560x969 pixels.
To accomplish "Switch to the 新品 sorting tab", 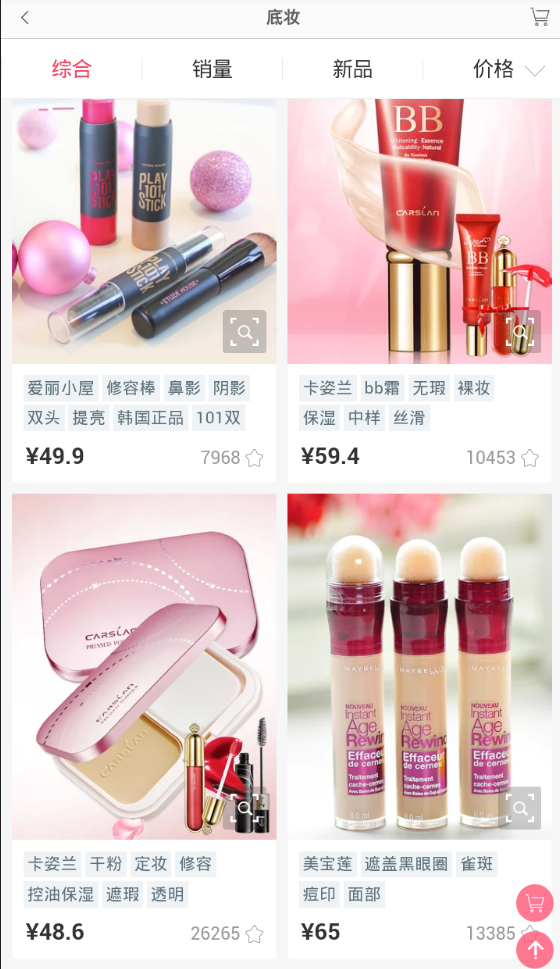I will [x=352, y=69].
